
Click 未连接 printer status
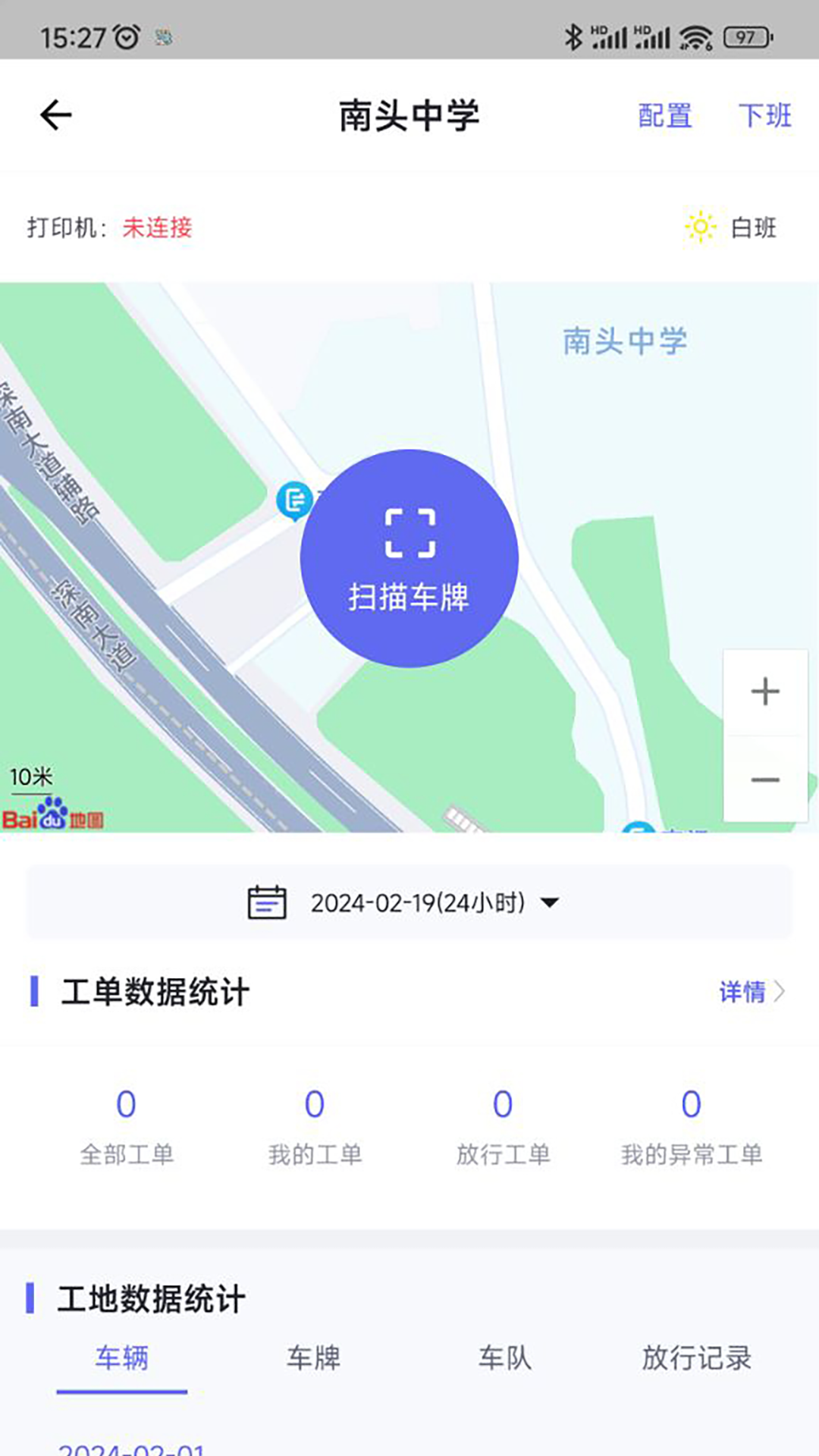click(156, 227)
